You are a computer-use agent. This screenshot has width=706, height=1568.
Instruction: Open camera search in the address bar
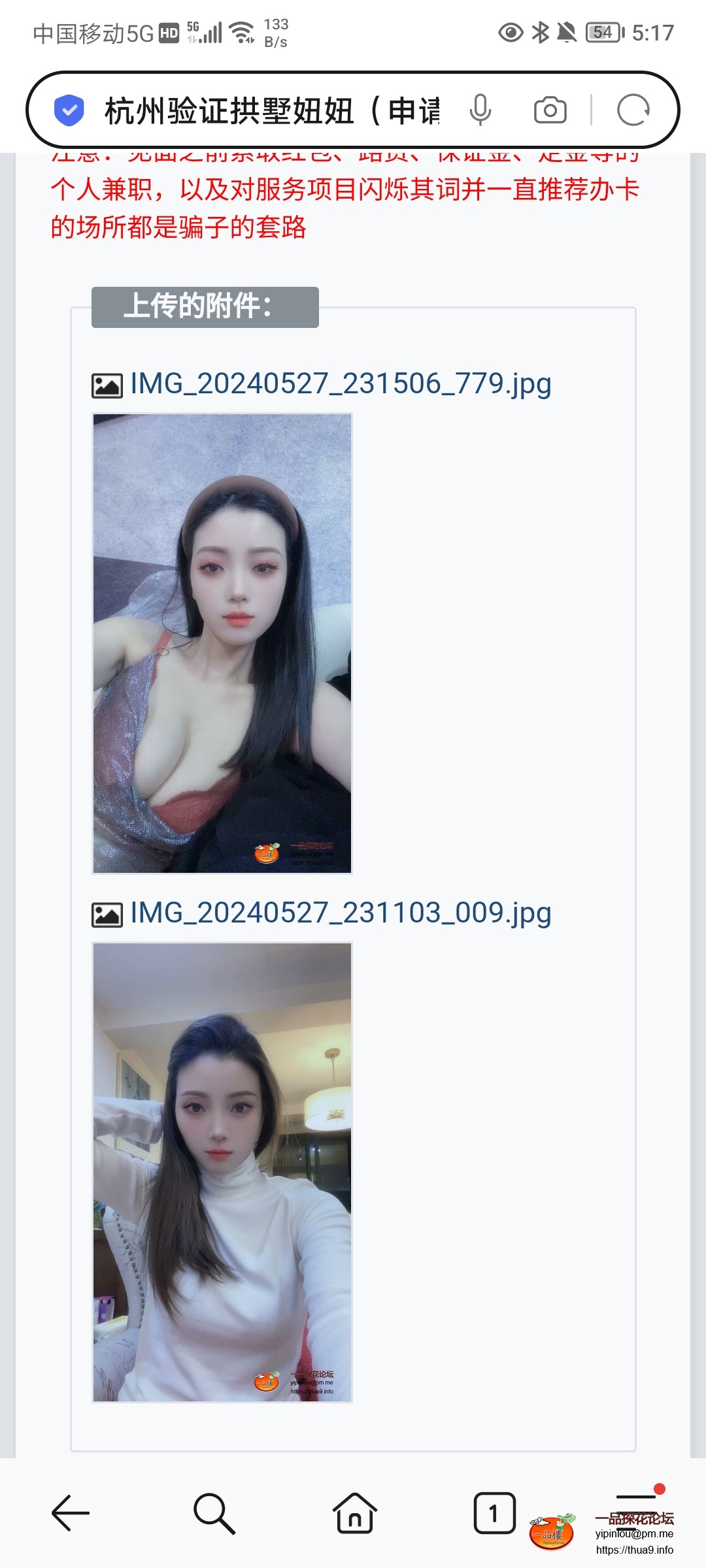click(550, 110)
